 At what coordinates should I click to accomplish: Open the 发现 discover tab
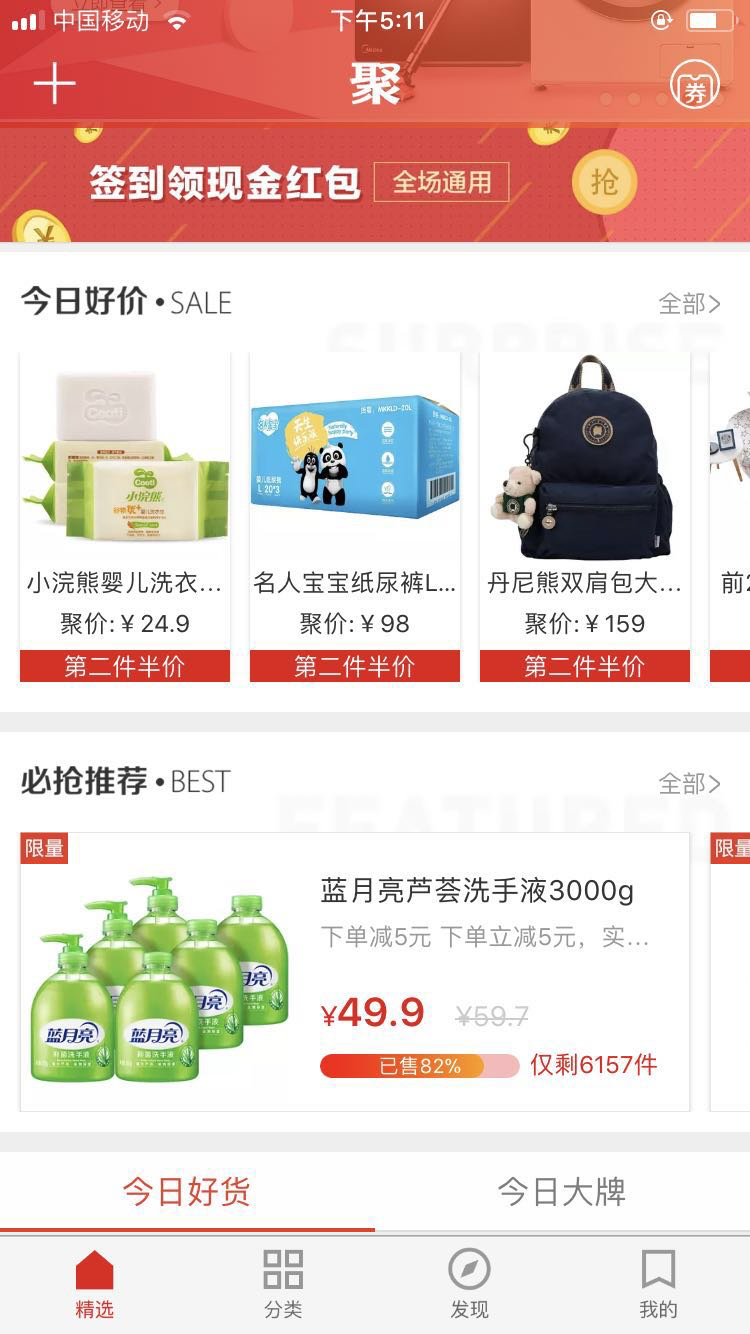(x=469, y=1284)
